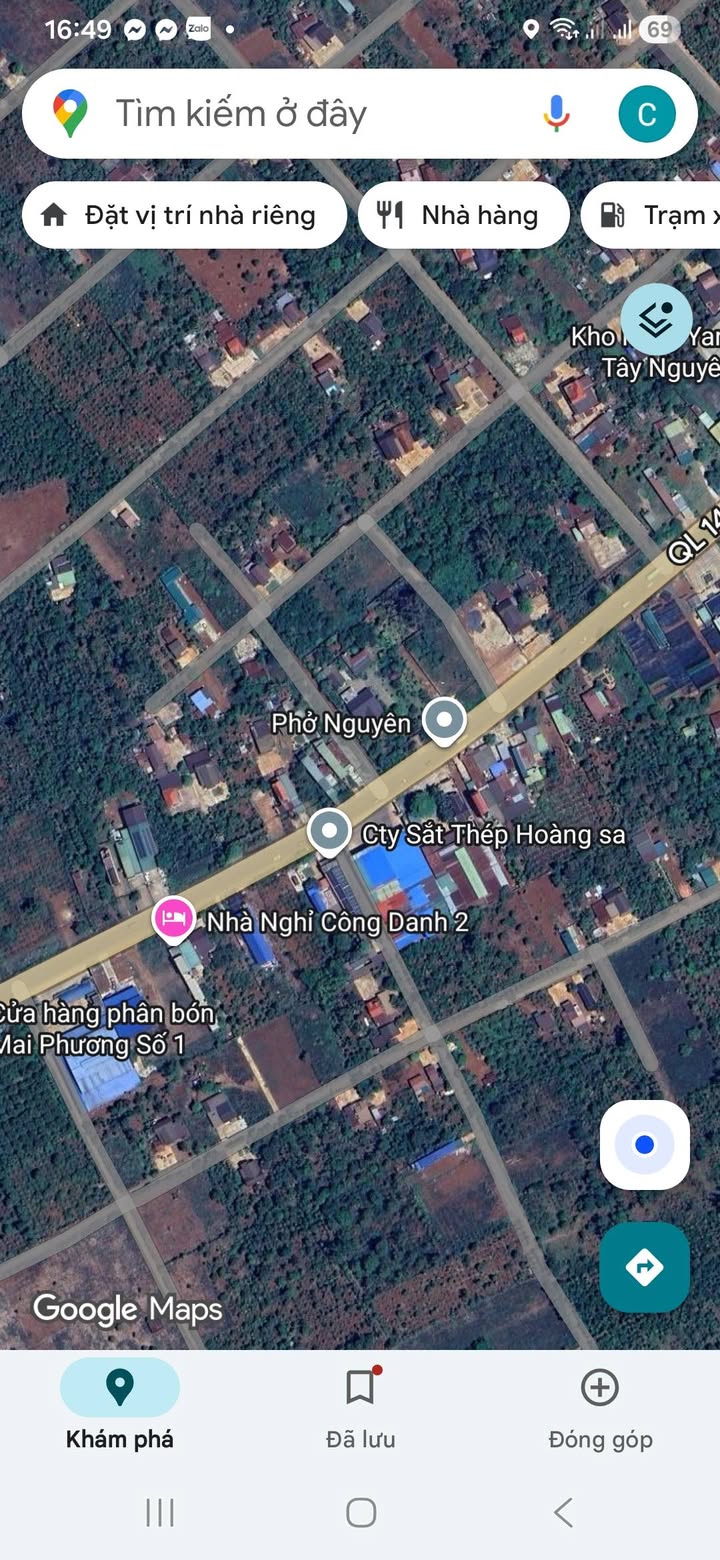Viewport: 720px width, 1560px height.
Task: Center map on my current location
Action: [645, 1145]
